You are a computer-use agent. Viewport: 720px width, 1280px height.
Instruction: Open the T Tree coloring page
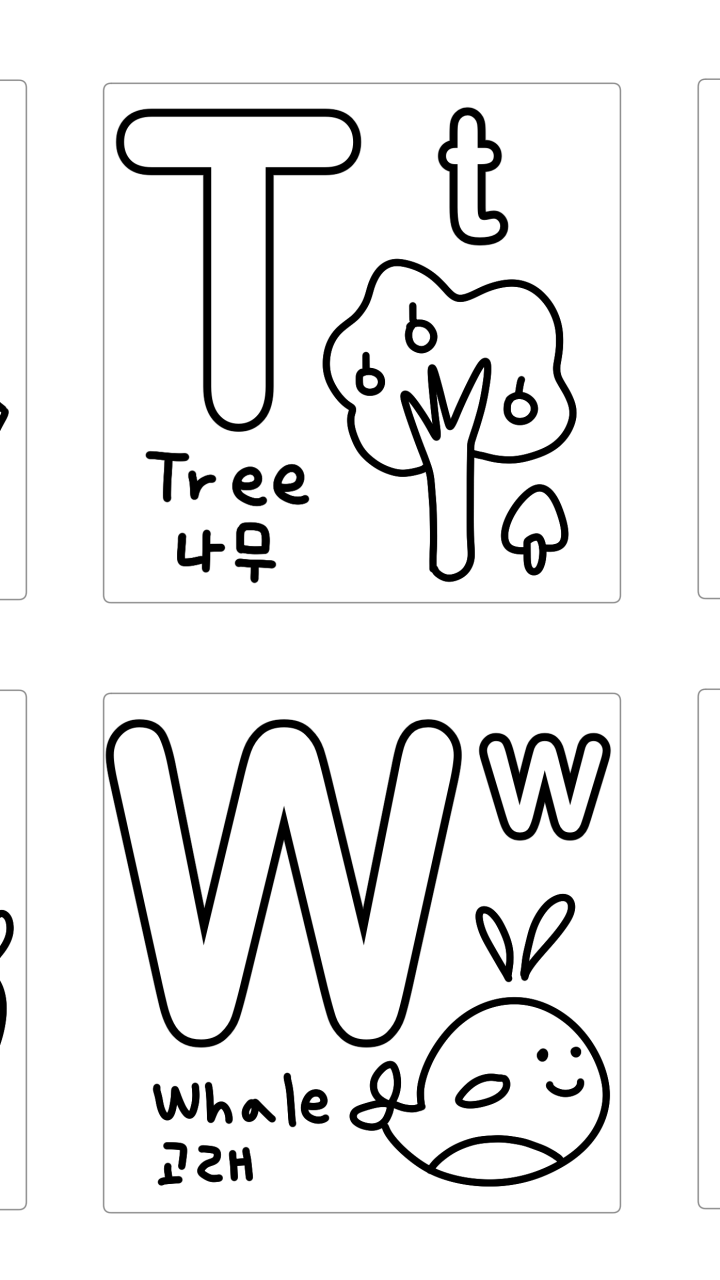coord(361,343)
